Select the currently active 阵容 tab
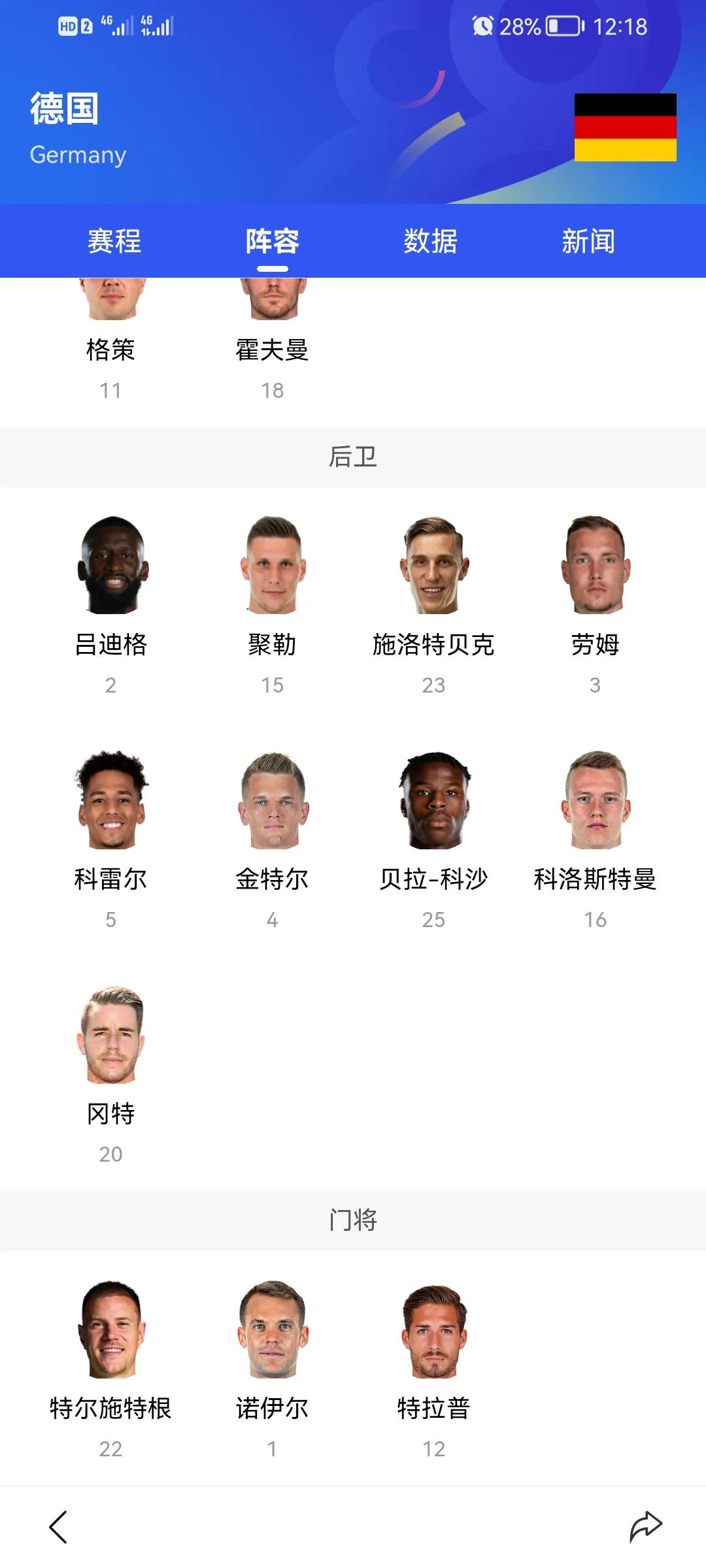 [273, 241]
